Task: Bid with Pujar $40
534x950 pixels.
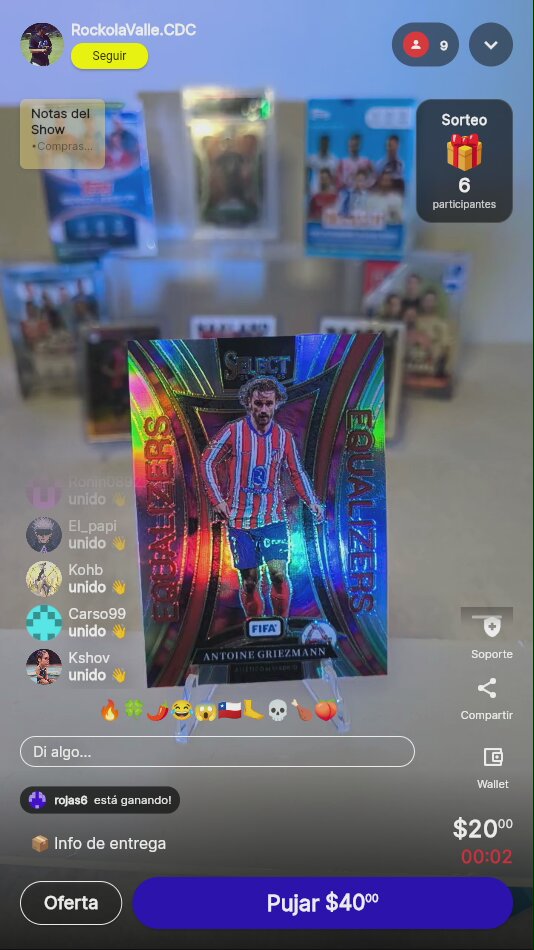Action: click(x=322, y=903)
